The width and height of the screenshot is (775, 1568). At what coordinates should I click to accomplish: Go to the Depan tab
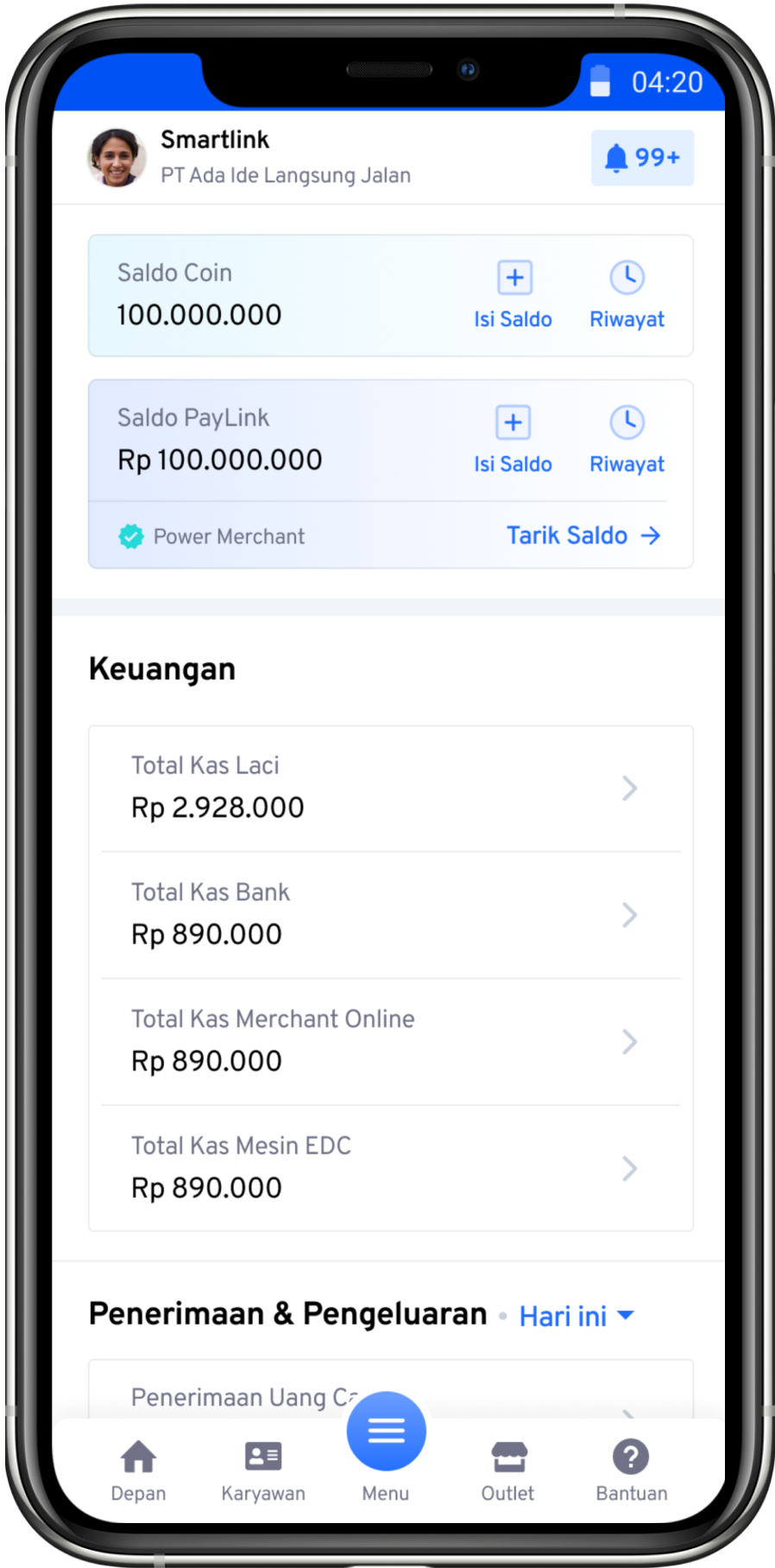tap(138, 1471)
